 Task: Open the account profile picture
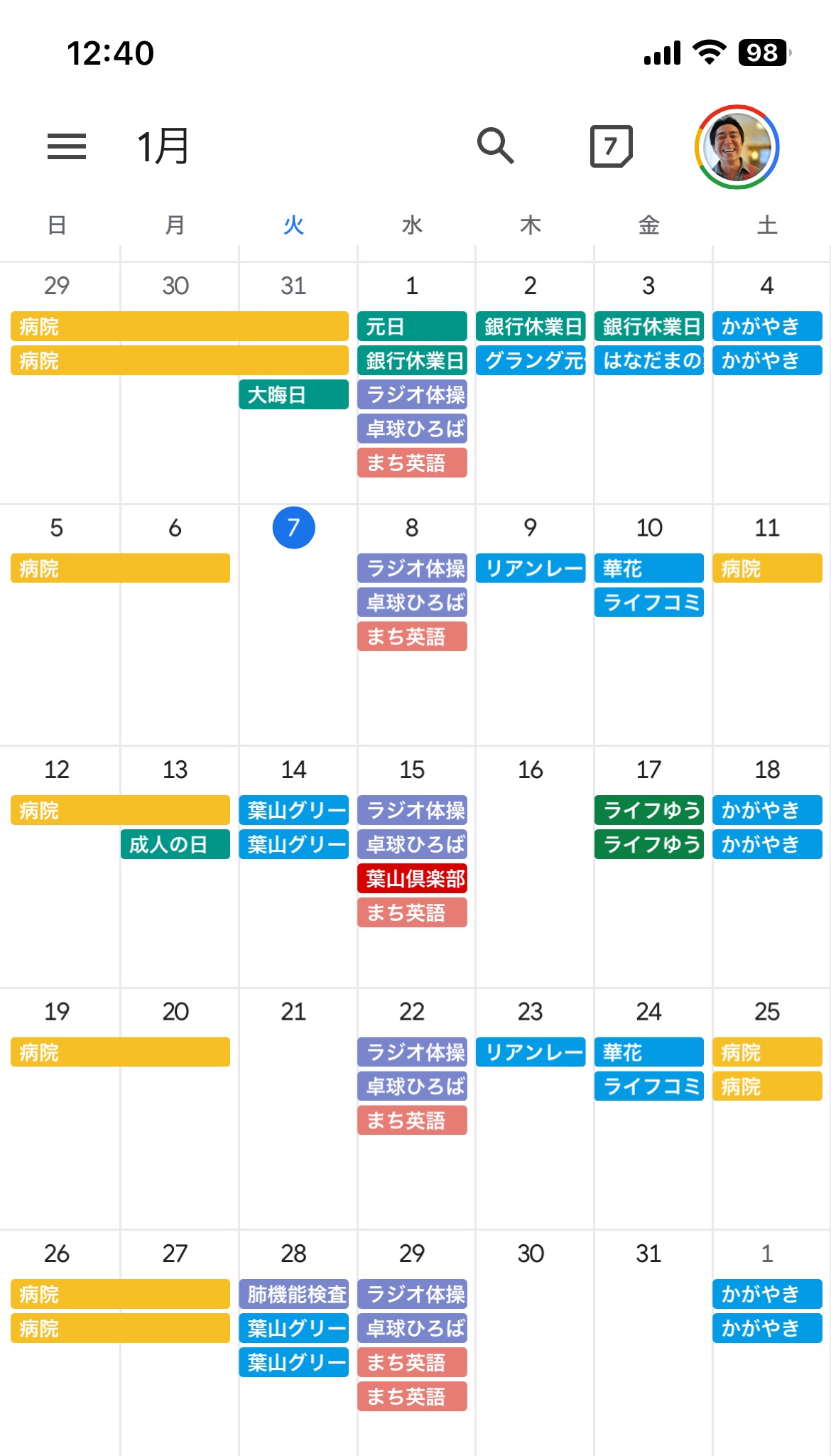click(737, 147)
